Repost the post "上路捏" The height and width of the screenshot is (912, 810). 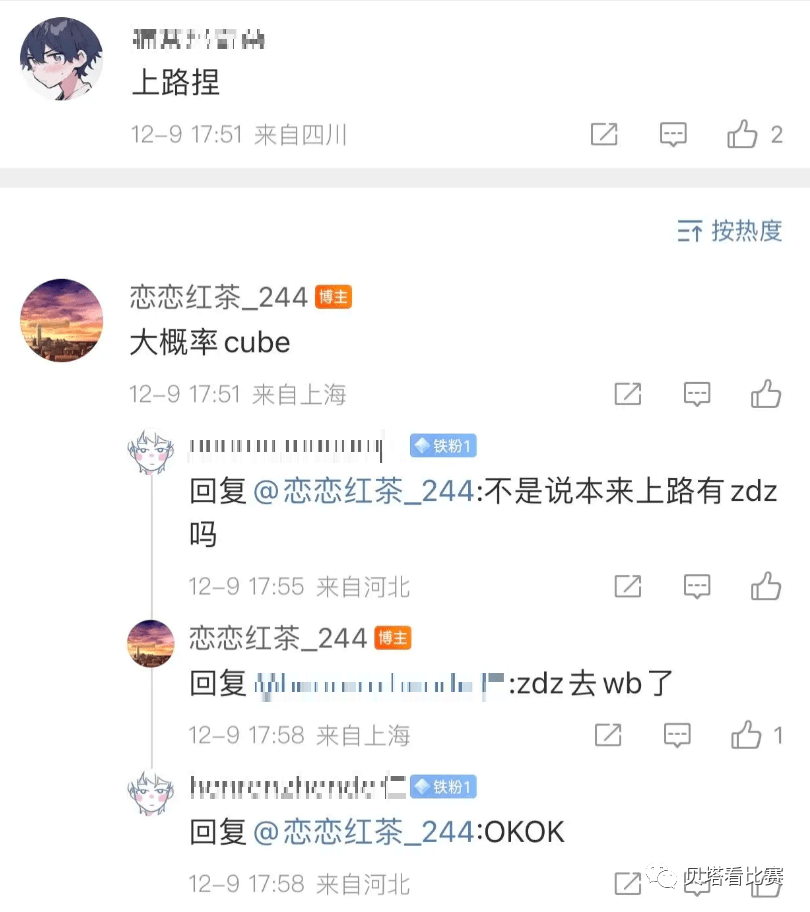pos(604,134)
